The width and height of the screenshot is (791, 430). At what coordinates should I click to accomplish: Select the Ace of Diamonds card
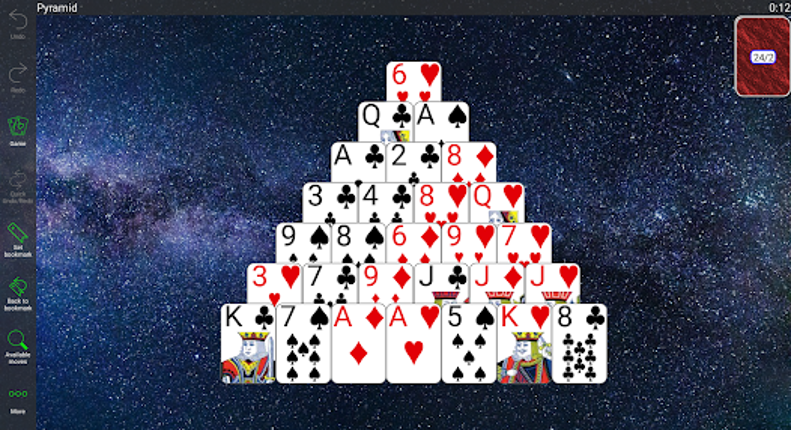coord(358,344)
